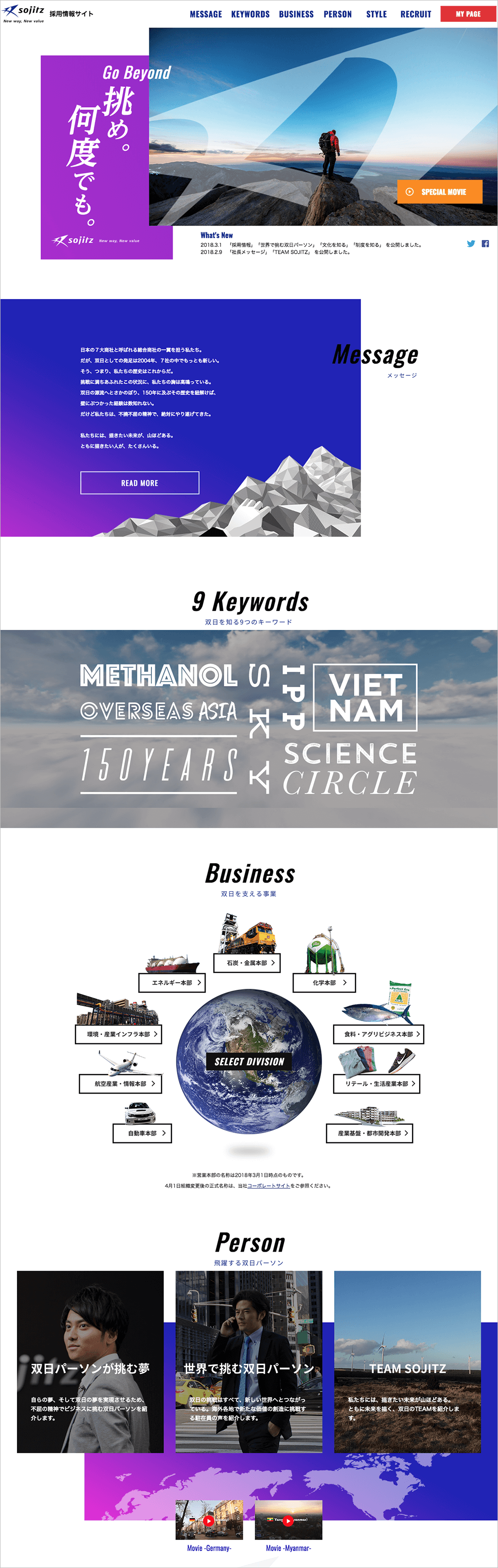
Task: Select the 石炭・金属本部 division
Action: [x=247, y=963]
